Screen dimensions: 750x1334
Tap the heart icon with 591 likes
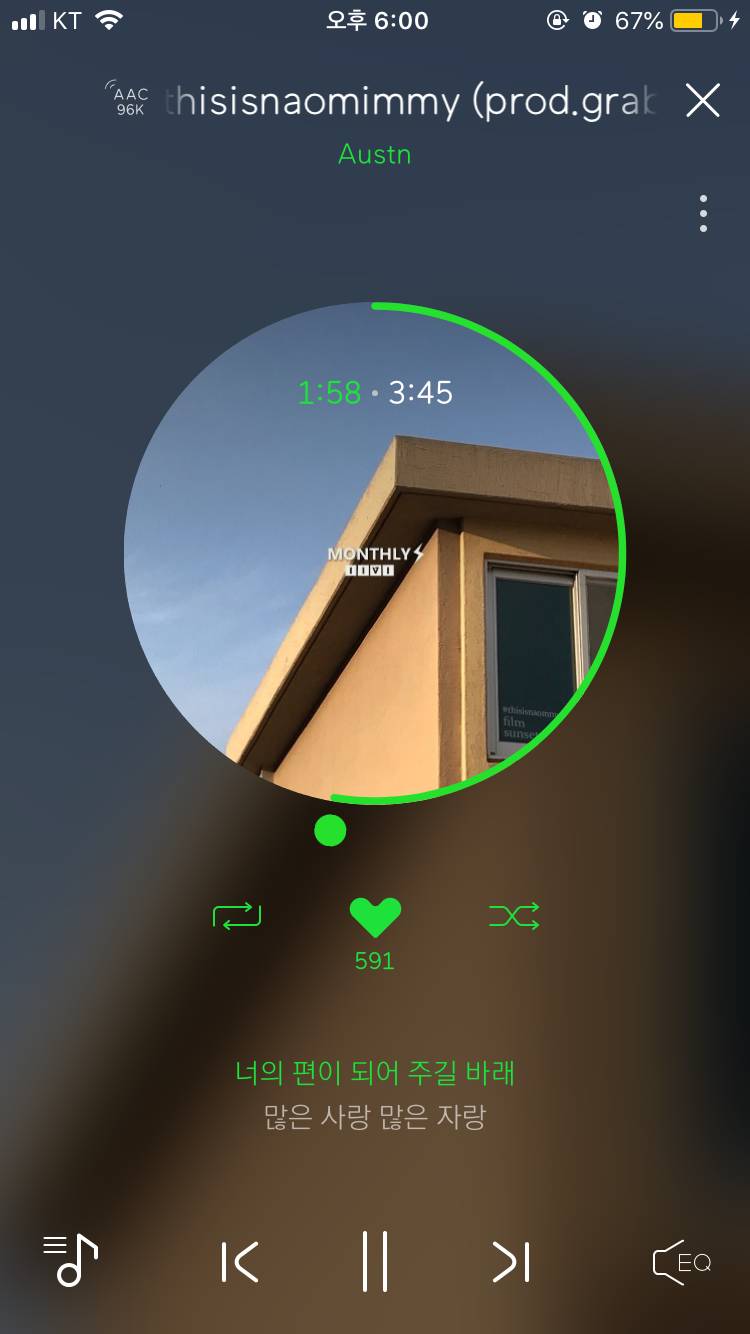(375, 916)
